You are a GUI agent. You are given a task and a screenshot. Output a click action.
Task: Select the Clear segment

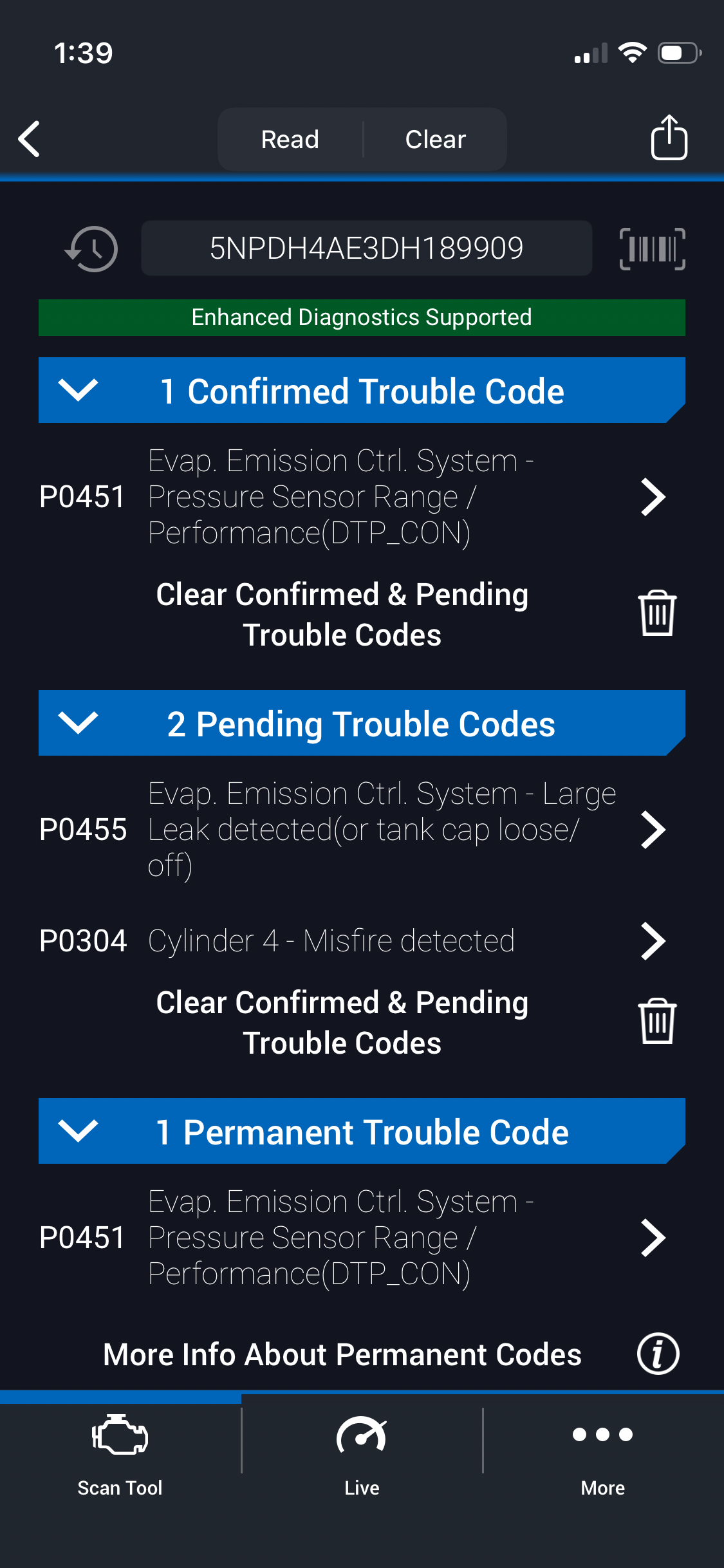point(435,139)
